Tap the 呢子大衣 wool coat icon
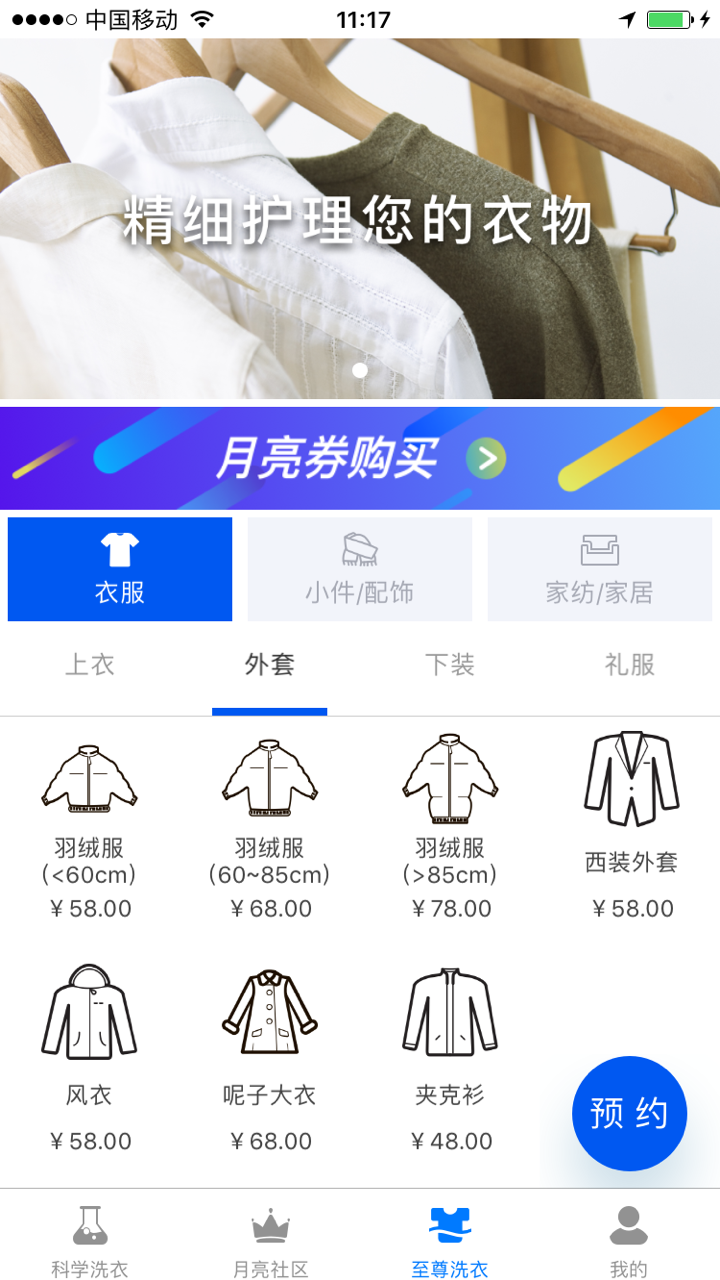This screenshot has height=1280, width=720. 270,1010
